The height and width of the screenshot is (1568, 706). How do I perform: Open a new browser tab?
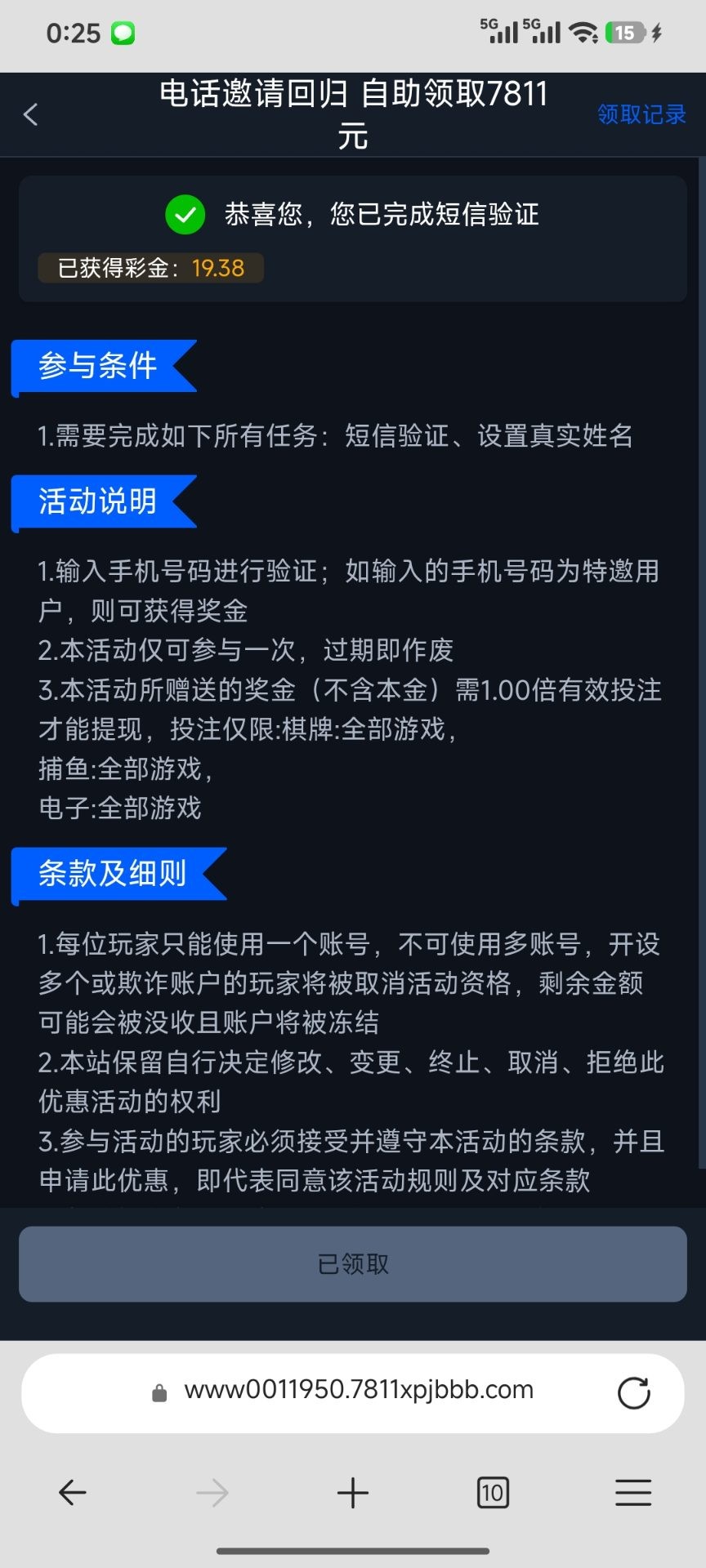point(353,1492)
